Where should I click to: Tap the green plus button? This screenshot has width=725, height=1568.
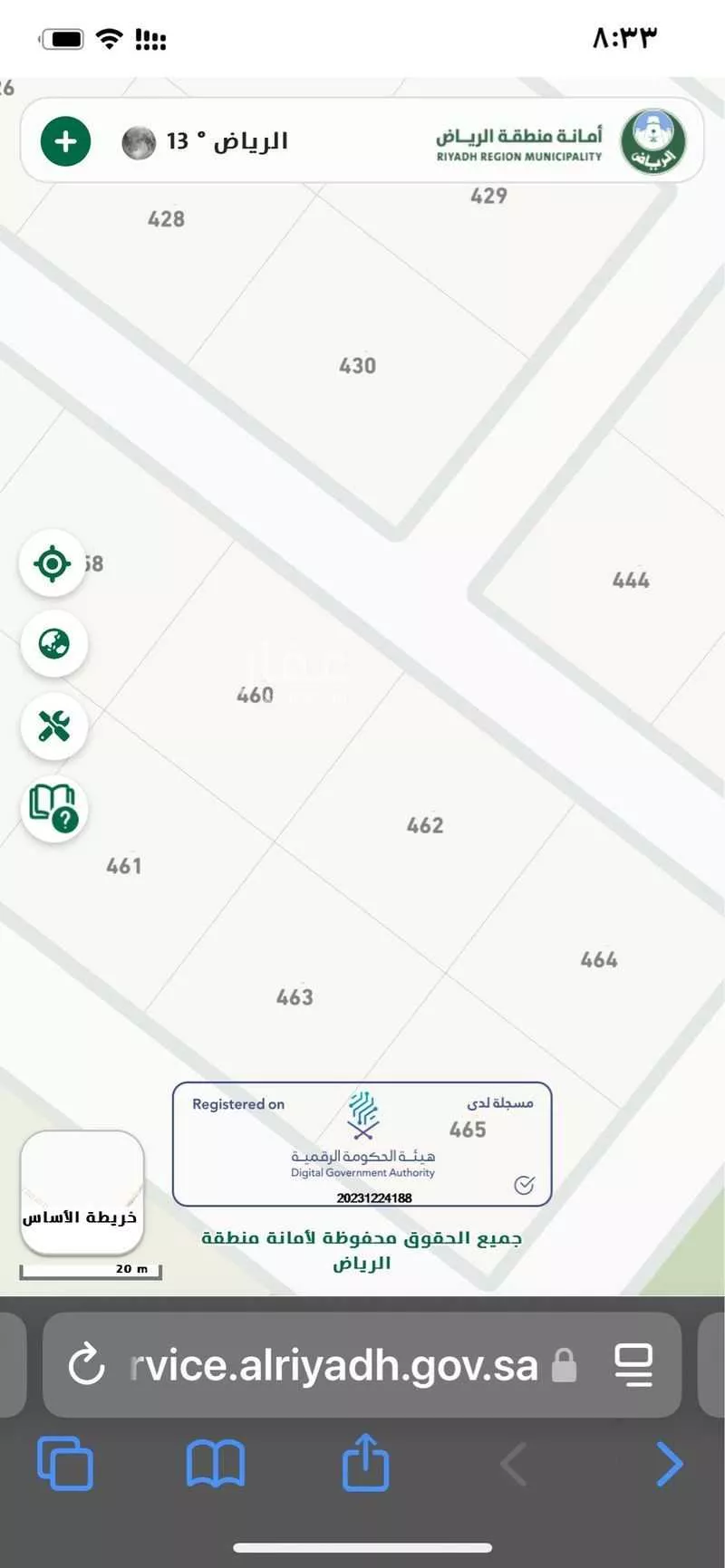coord(66,141)
